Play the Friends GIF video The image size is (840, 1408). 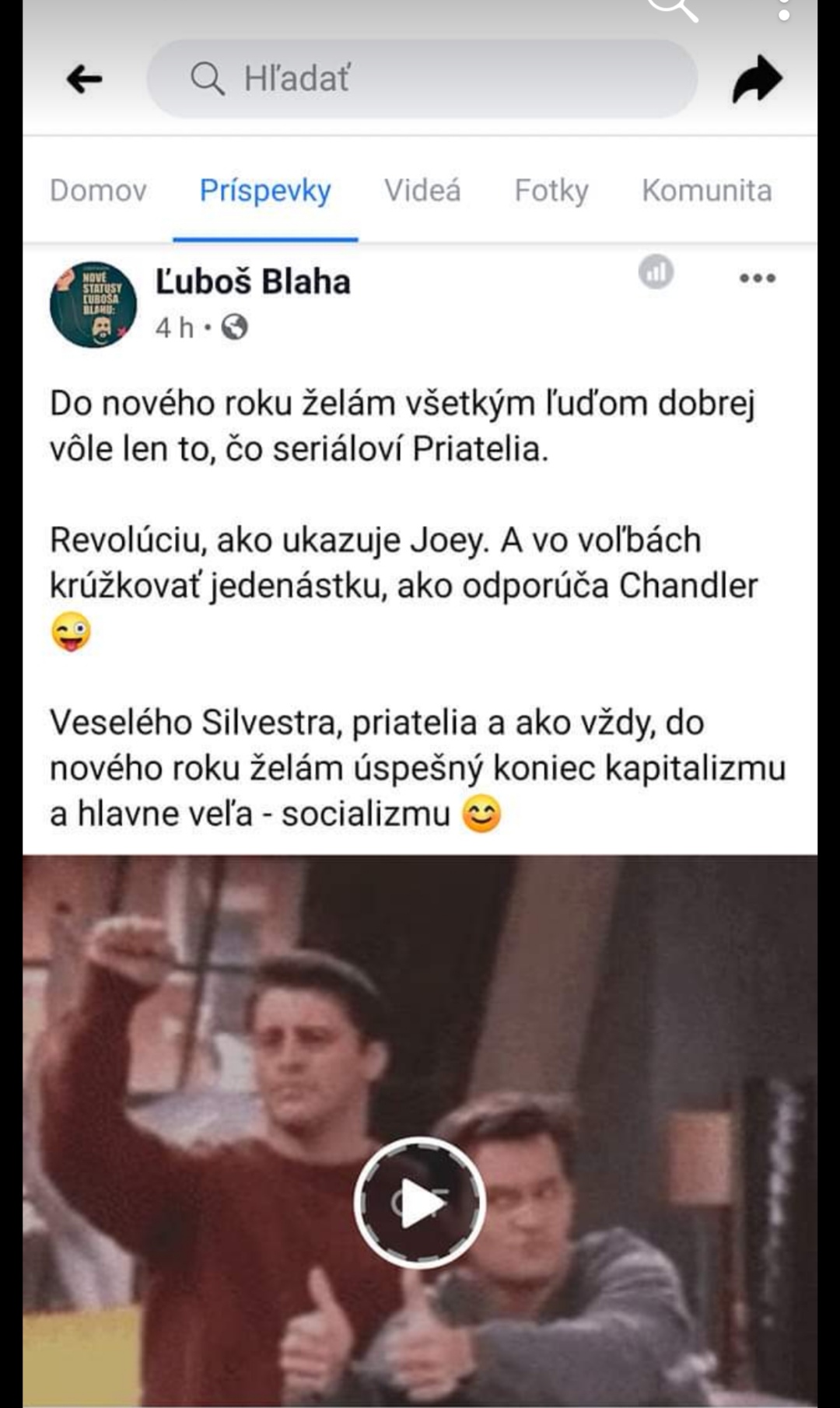(420, 1203)
